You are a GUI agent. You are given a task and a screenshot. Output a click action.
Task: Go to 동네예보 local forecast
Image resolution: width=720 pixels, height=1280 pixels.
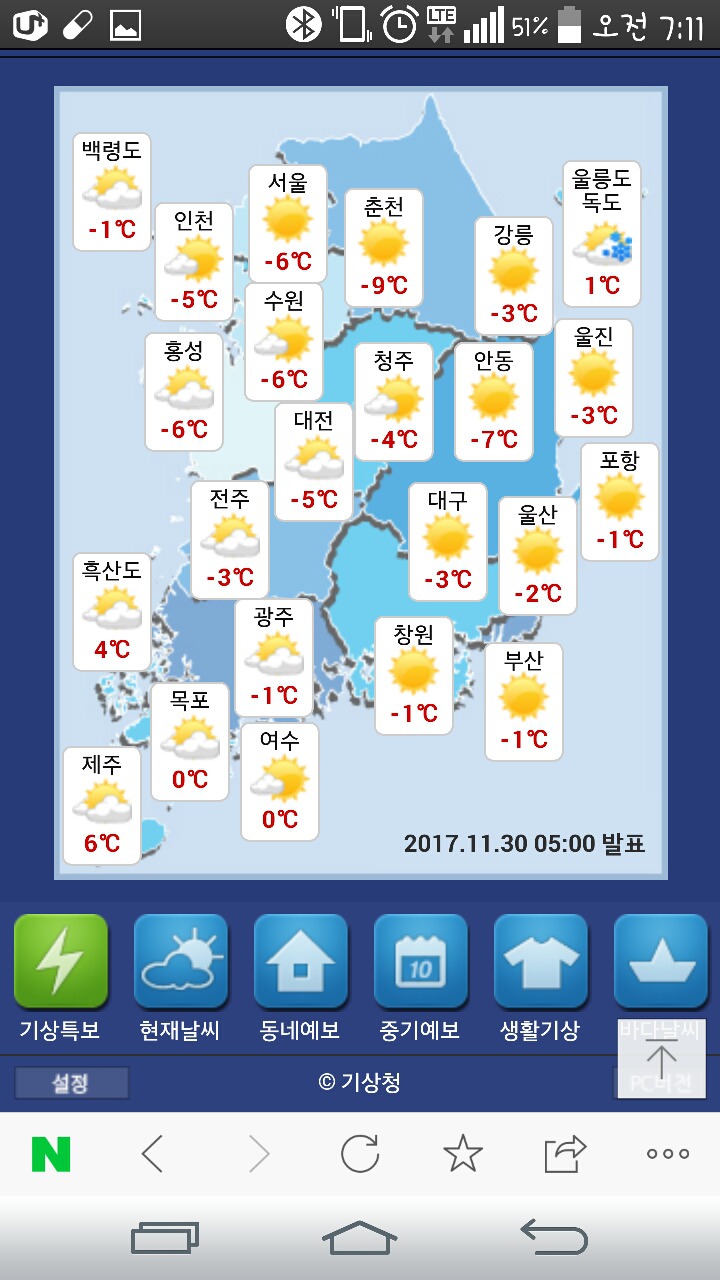(x=300, y=961)
